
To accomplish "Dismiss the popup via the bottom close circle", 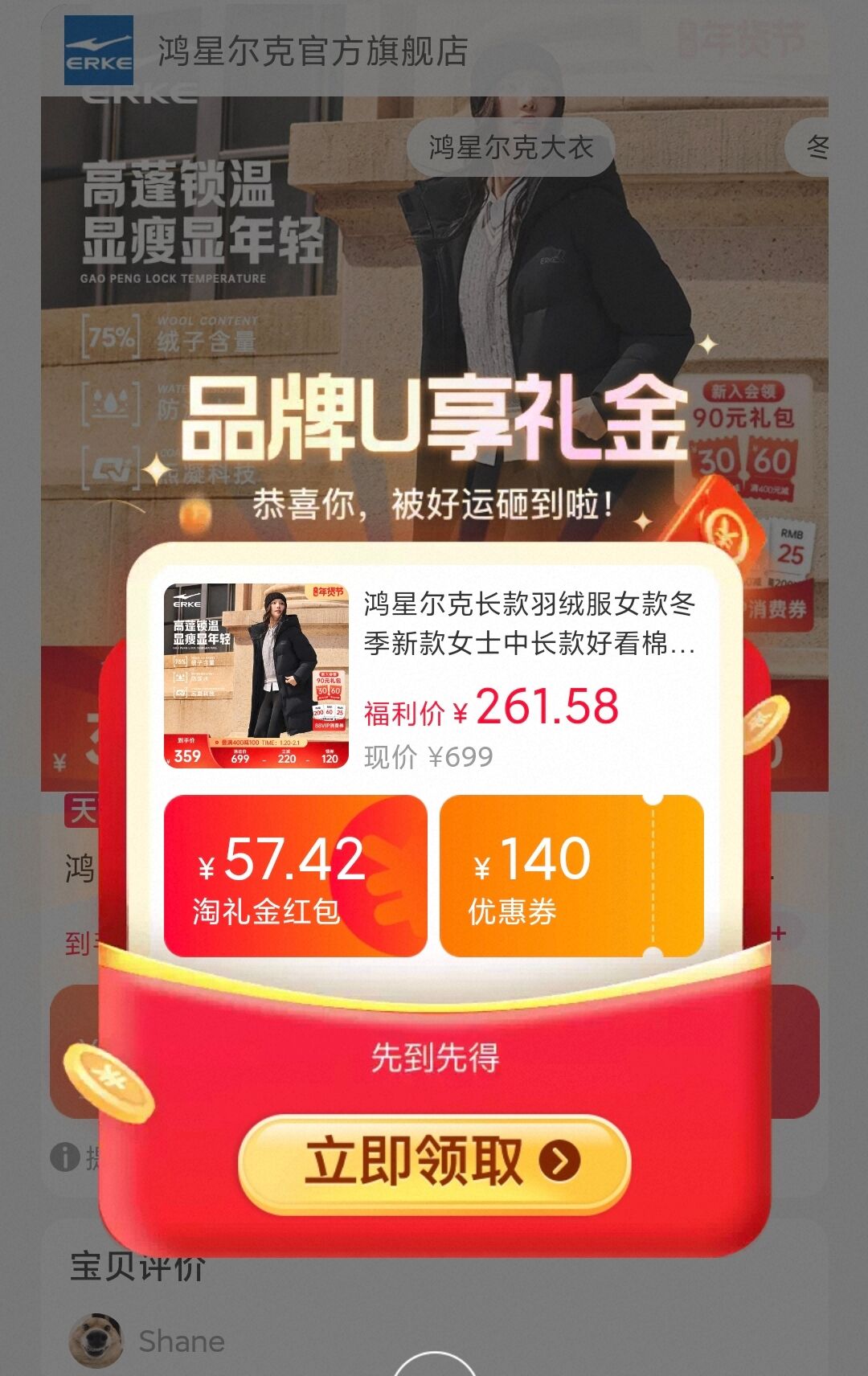I will pos(434,1368).
